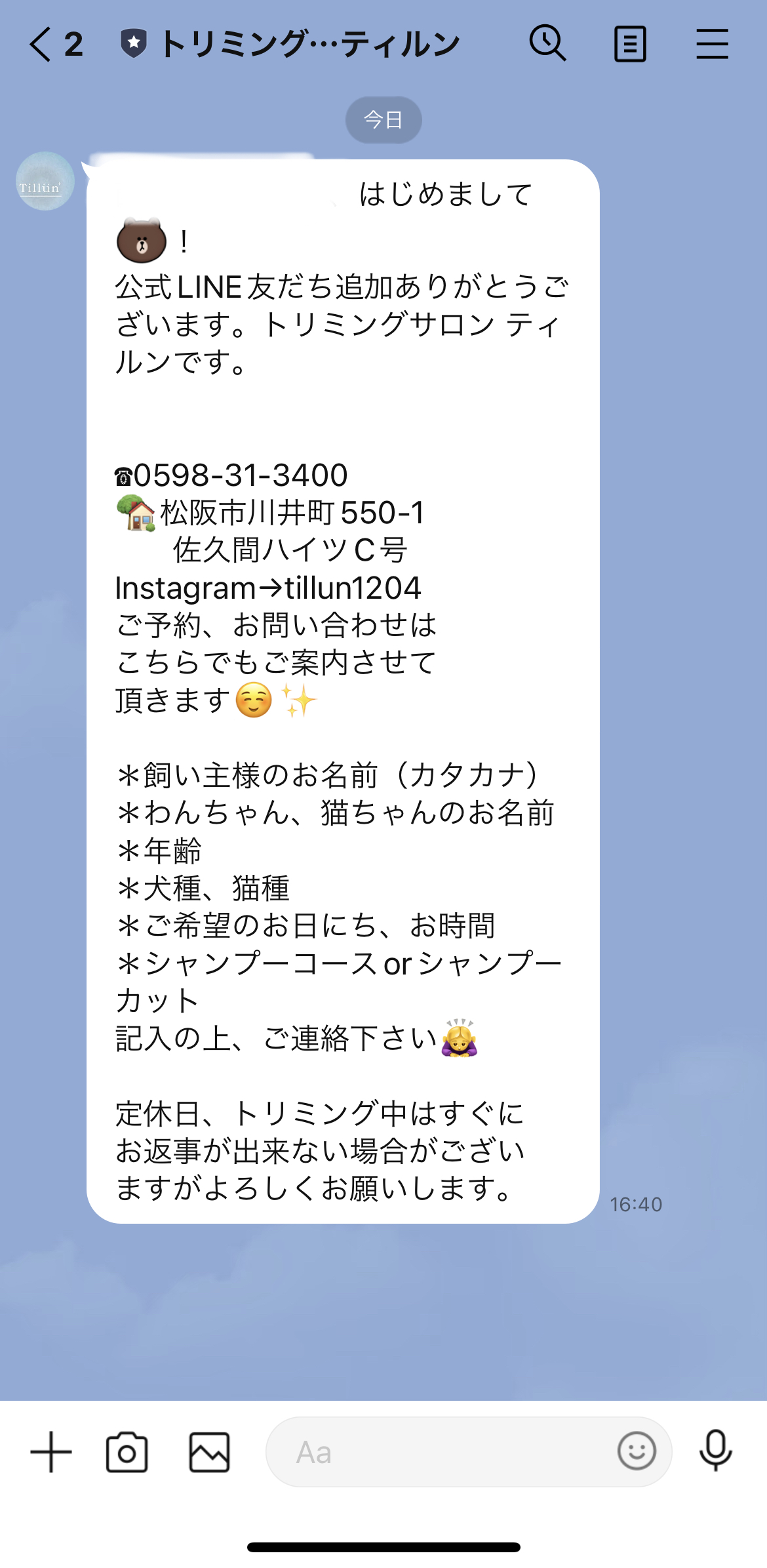The height and width of the screenshot is (1568, 767).
Task: Open Tillun sender profile avatar
Action: pos(45,181)
